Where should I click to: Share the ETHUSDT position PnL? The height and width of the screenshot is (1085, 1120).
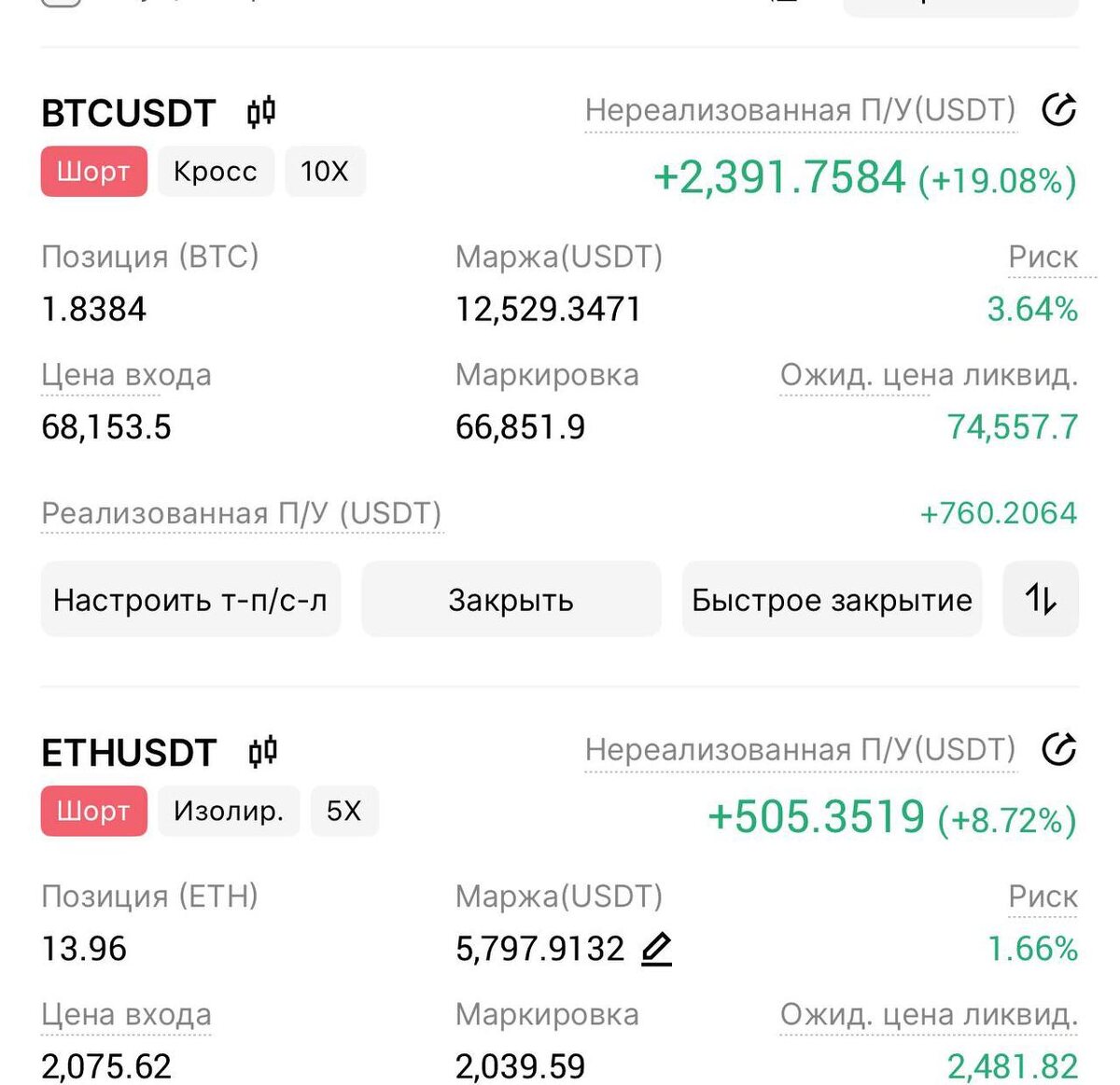(1058, 749)
